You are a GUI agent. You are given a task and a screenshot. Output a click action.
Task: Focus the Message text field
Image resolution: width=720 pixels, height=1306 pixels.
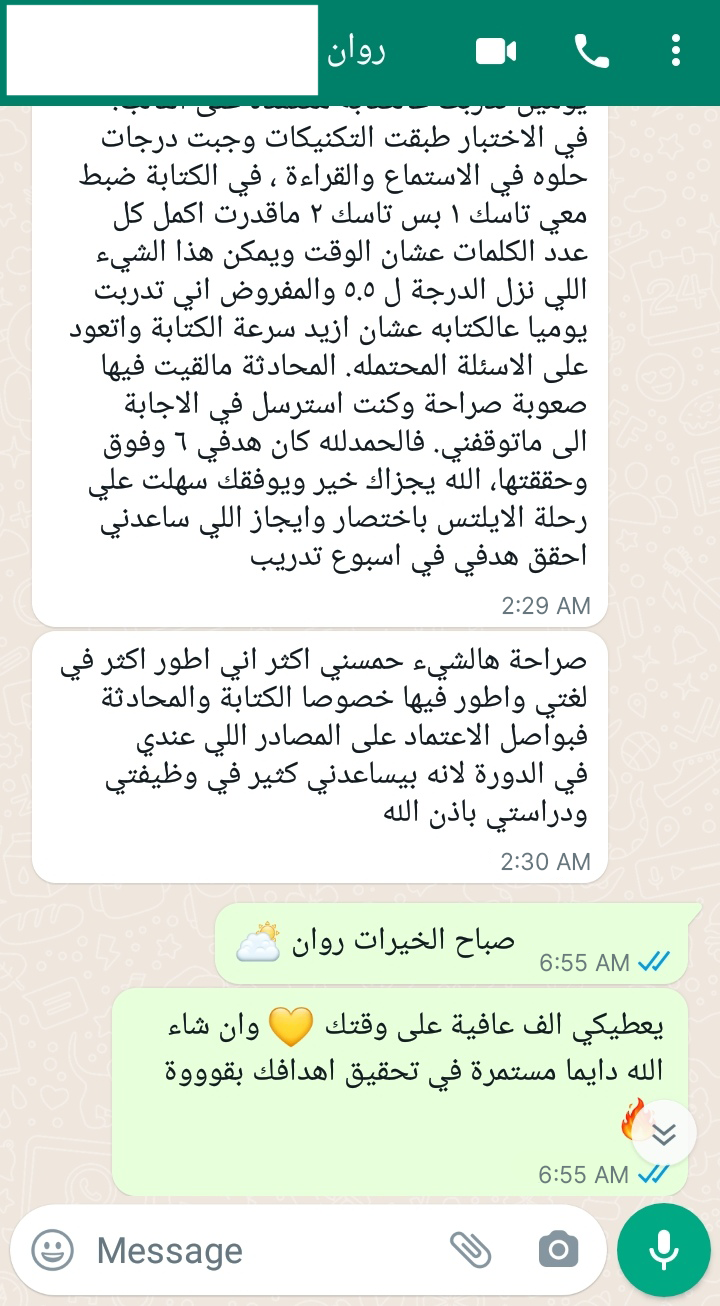(260, 1250)
